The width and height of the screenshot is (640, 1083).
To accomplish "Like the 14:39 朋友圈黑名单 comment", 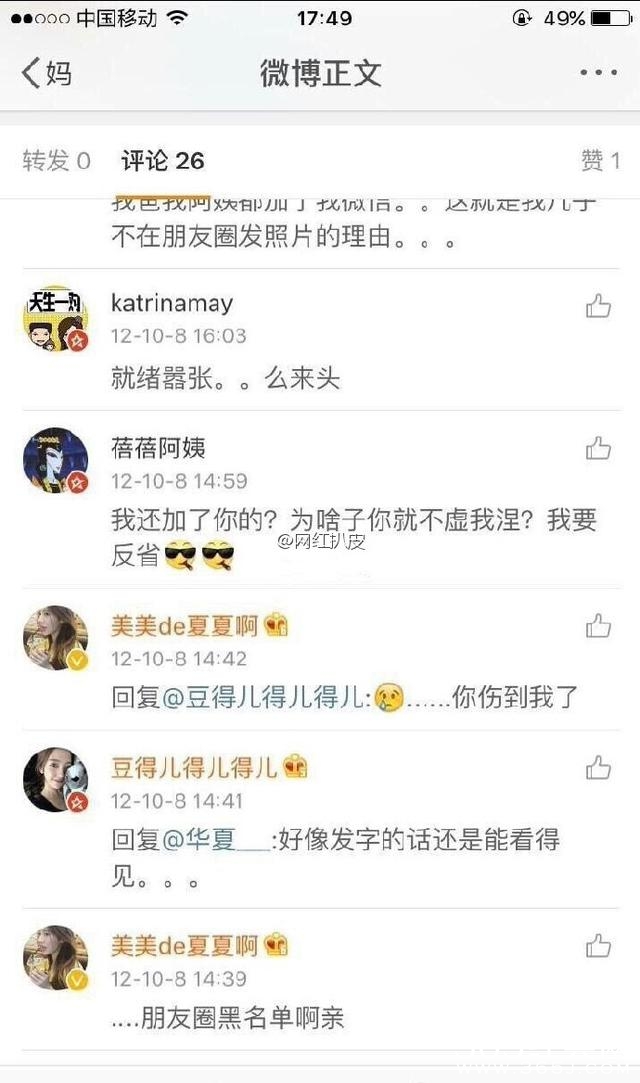I will 598,946.
